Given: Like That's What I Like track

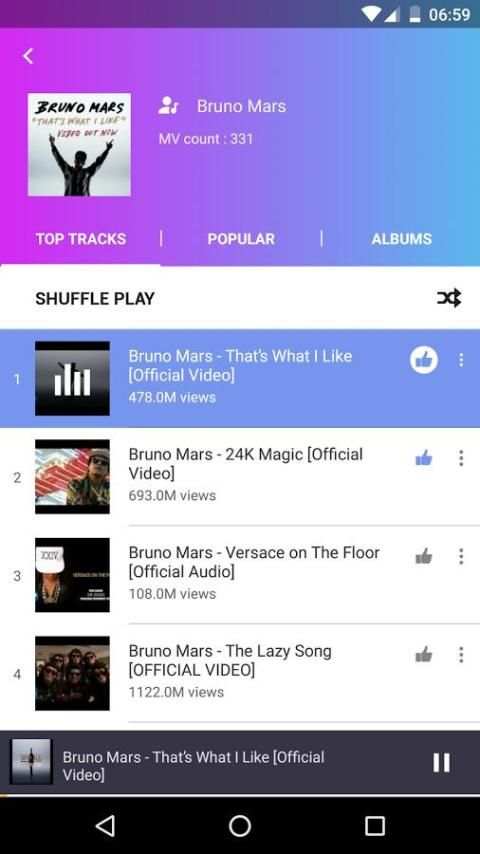Looking at the screenshot, I should [x=424, y=360].
